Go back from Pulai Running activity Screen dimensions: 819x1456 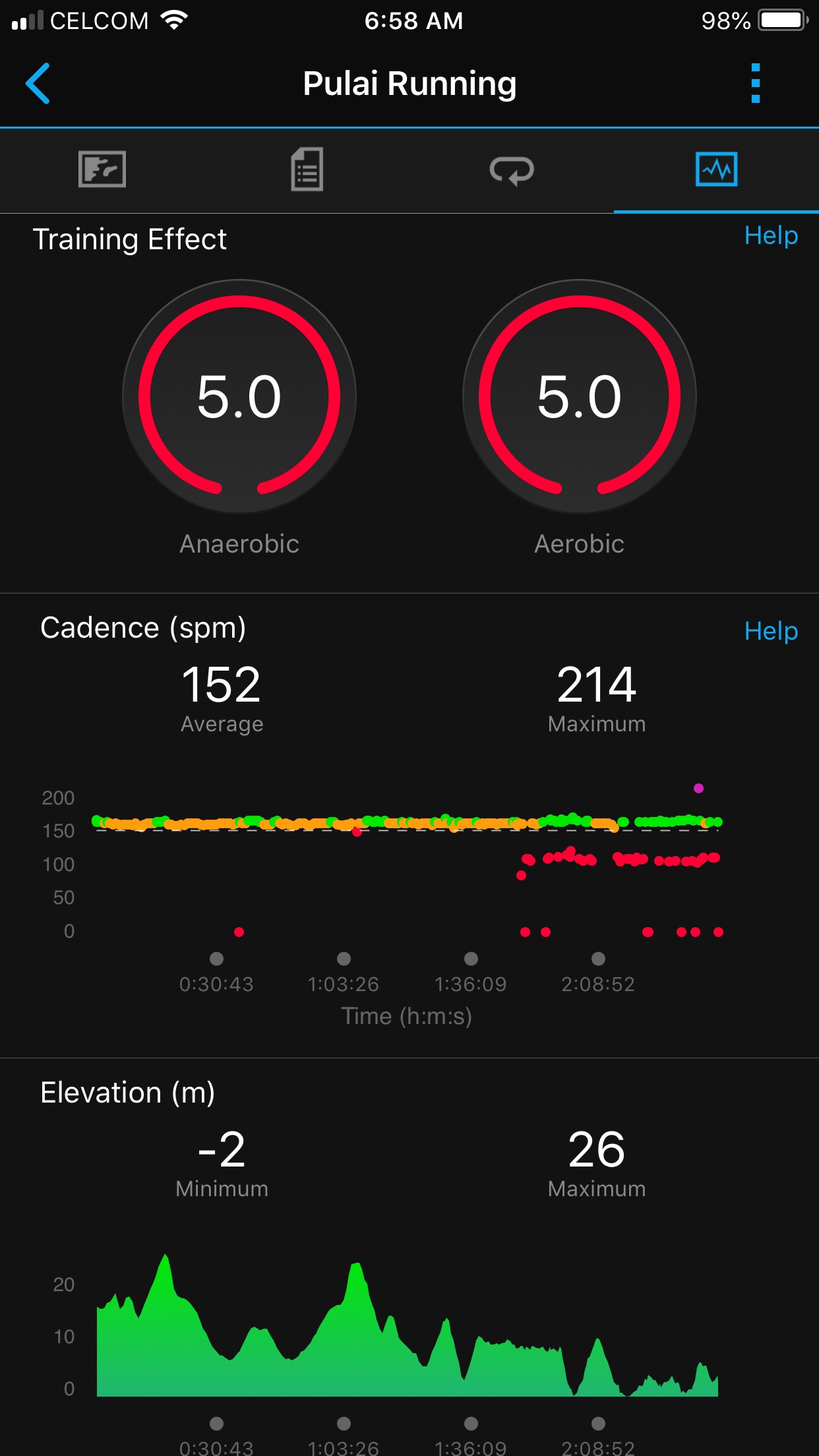pos(38,84)
